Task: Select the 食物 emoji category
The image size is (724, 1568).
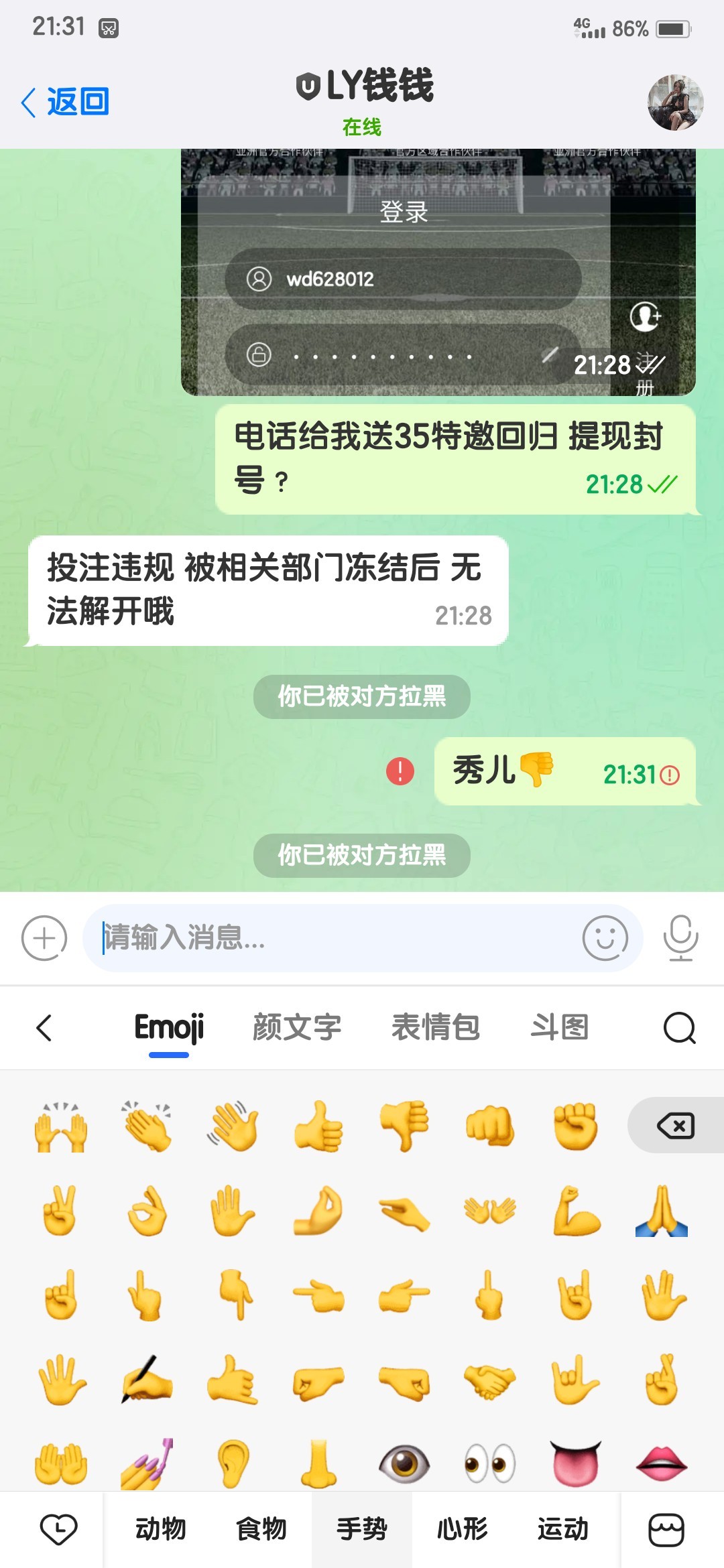Action: 261,1529
